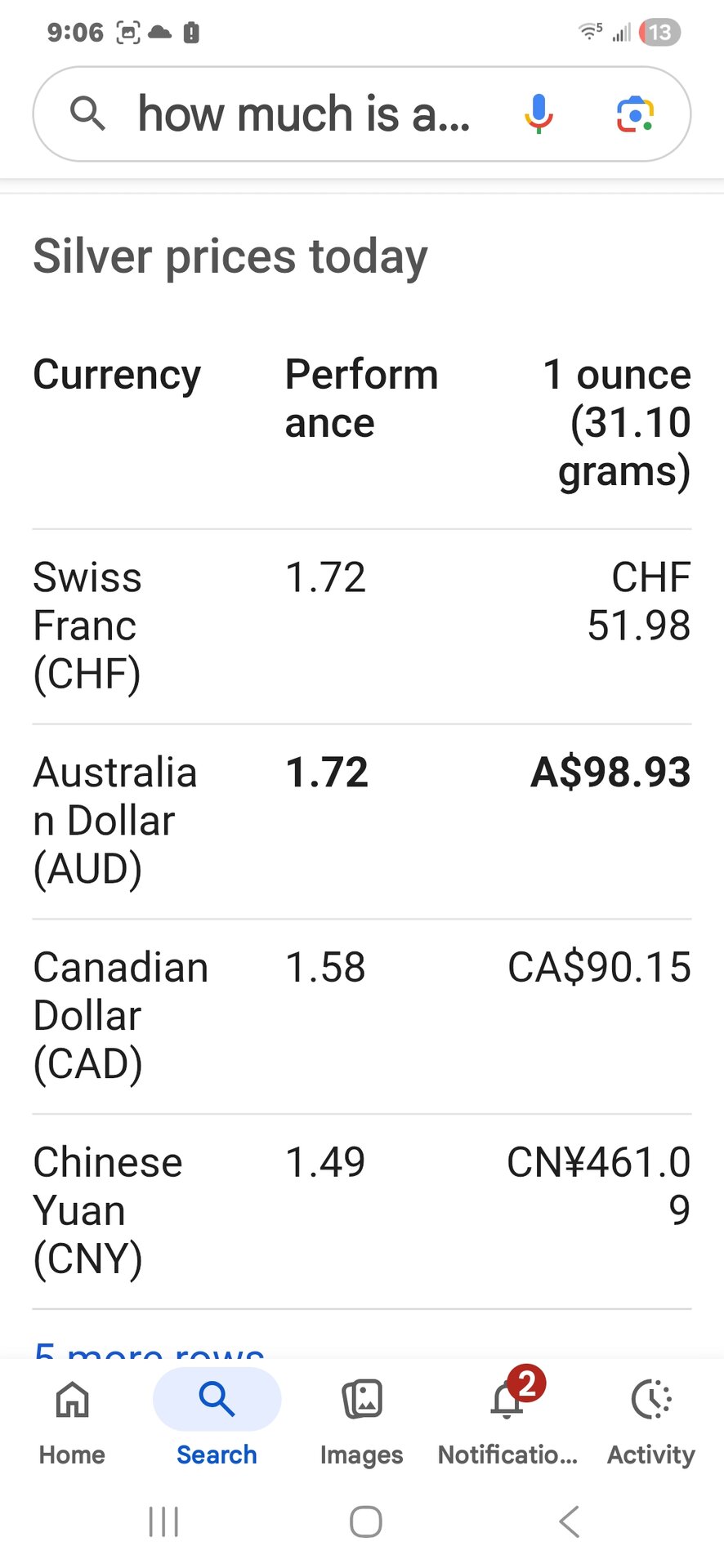
Task: Open the Notifications tab
Action: tap(507, 1419)
